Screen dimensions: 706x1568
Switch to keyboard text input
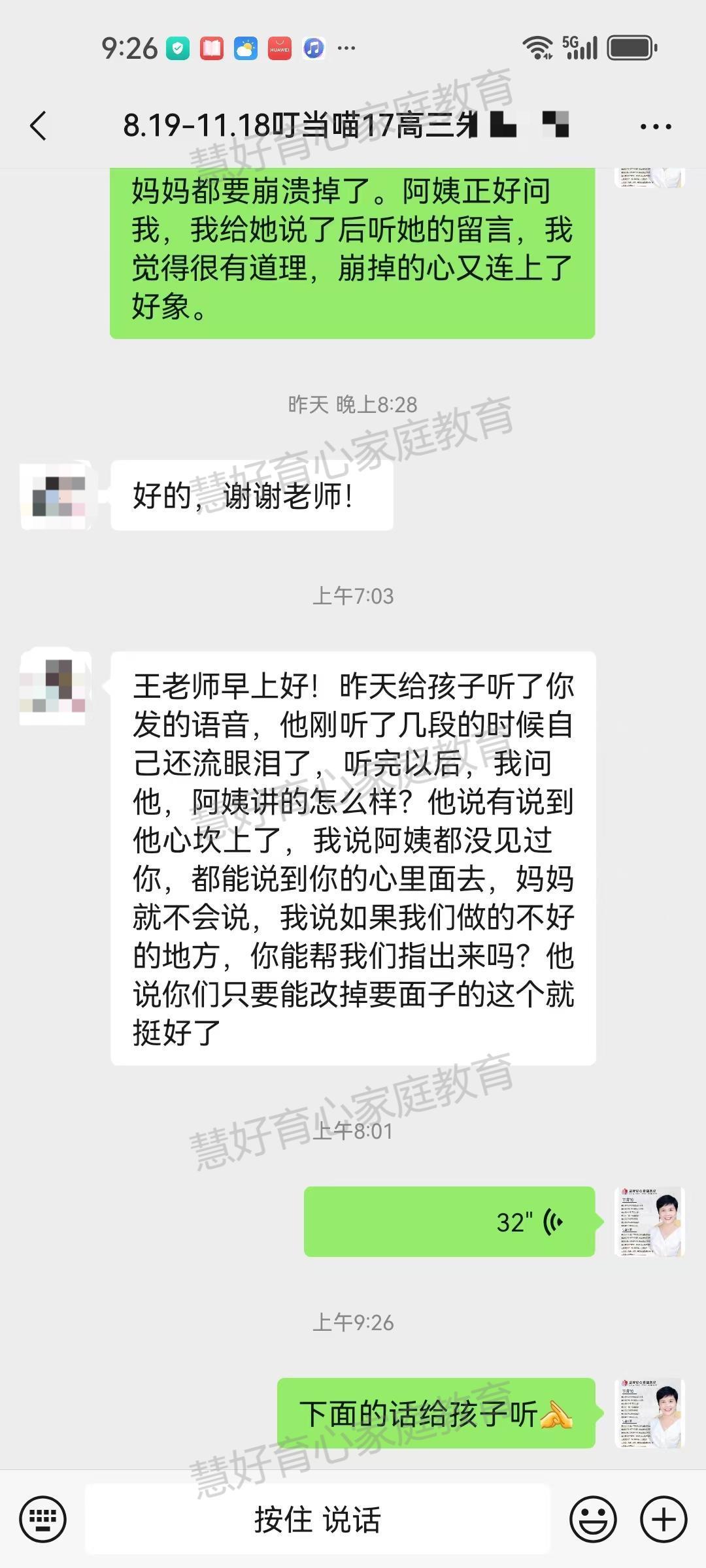[43, 1519]
